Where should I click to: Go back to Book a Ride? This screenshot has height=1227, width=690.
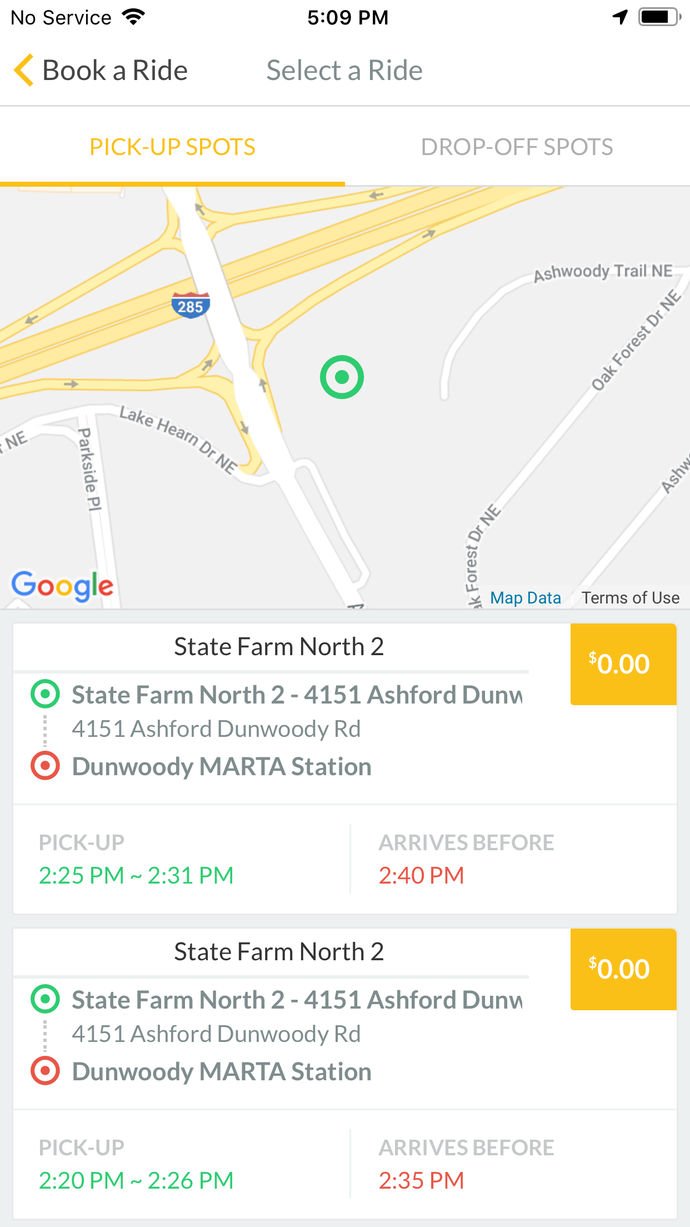click(x=100, y=70)
